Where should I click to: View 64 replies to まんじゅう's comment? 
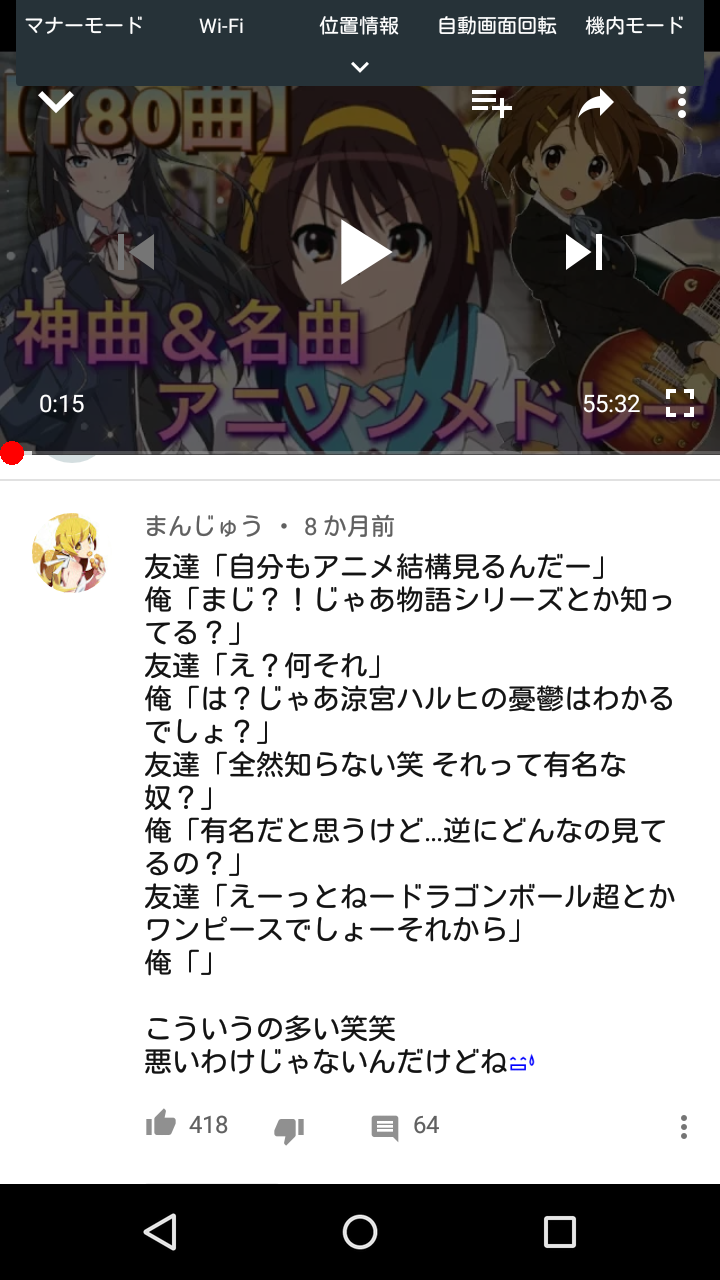pyautogui.click(x=405, y=1126)
